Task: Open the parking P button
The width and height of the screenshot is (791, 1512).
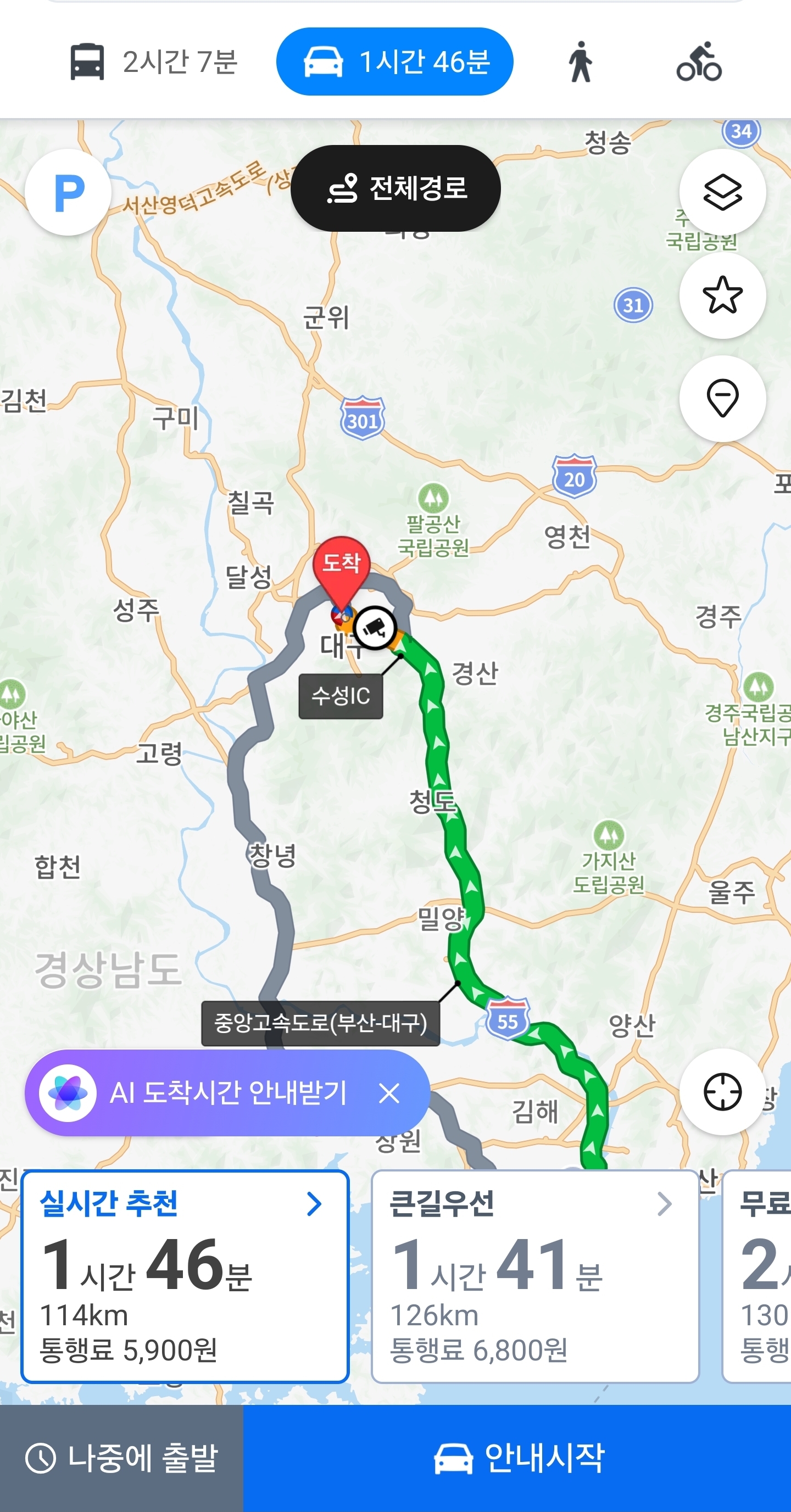Action: click(68, 193)
